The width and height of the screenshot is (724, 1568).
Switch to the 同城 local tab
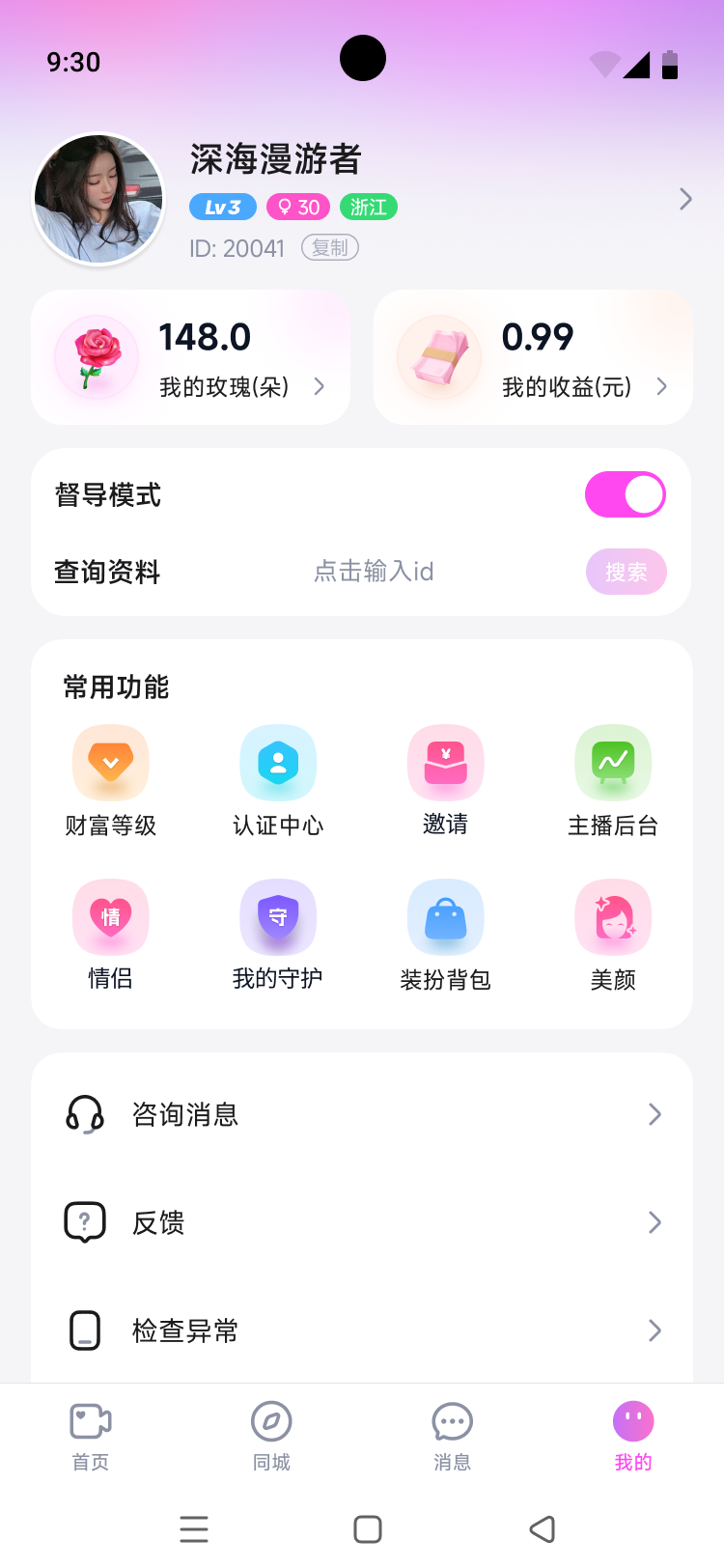(x=270, y=1437)
